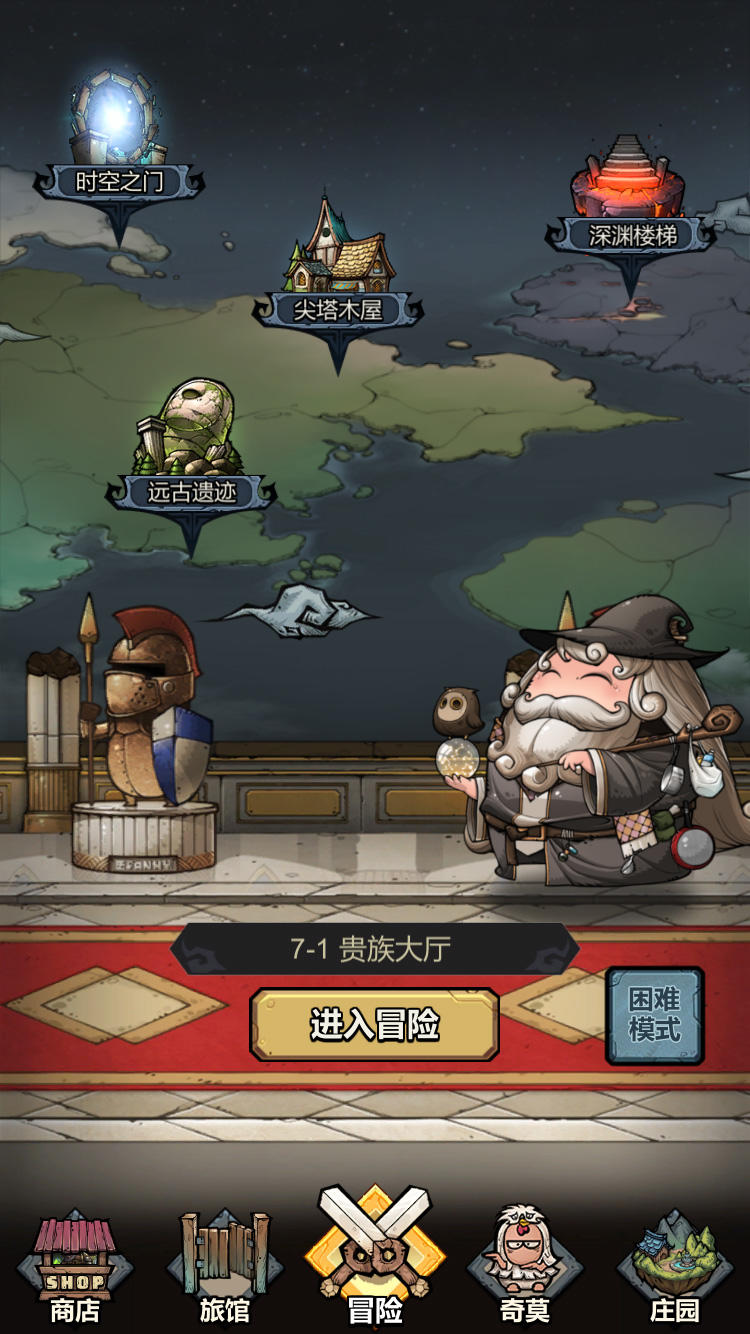Viewport: 750px width, 1334px height.
Task: Tap 进入冒险 to start the adventure
Action: coord(374,1025)
